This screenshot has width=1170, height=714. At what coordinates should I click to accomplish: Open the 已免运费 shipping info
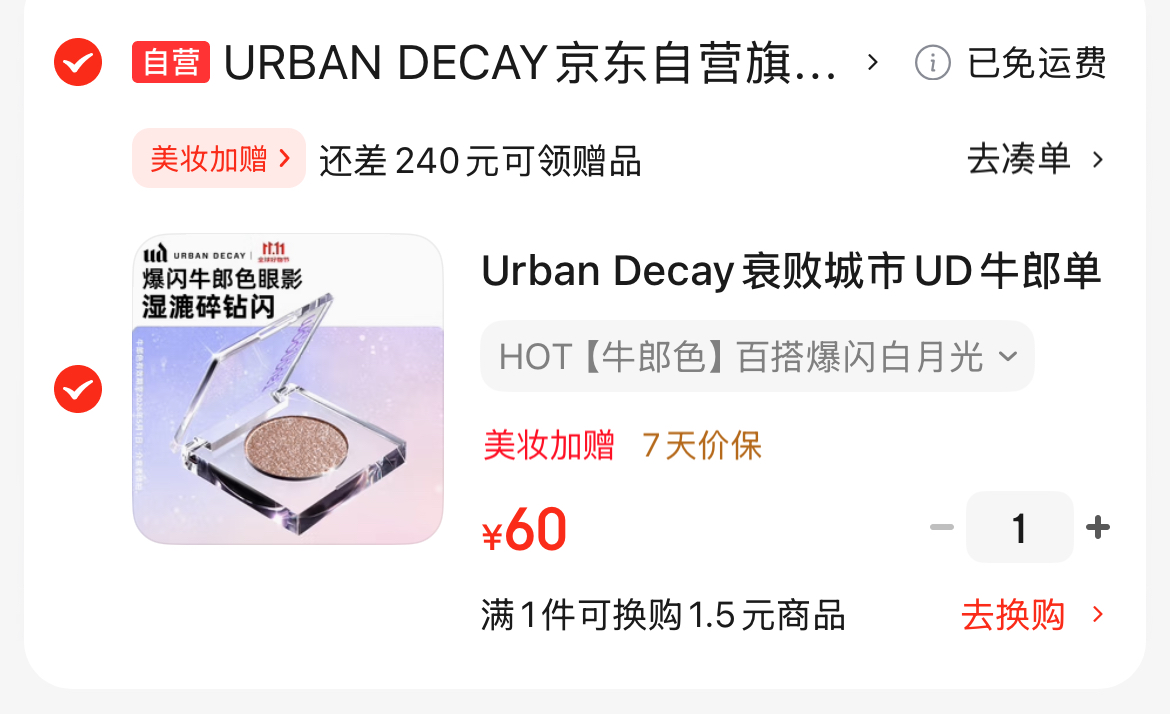1011,64
